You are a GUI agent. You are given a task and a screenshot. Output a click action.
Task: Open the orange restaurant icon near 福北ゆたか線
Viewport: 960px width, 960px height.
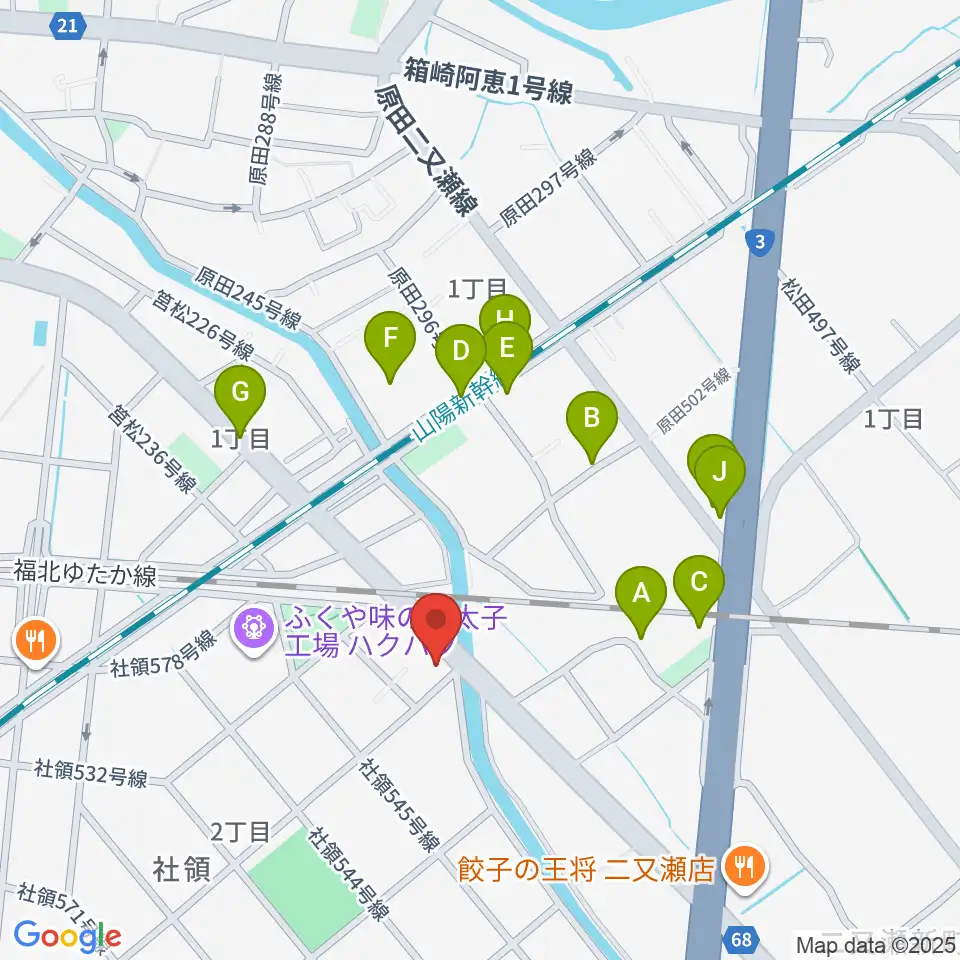[36, 641]
